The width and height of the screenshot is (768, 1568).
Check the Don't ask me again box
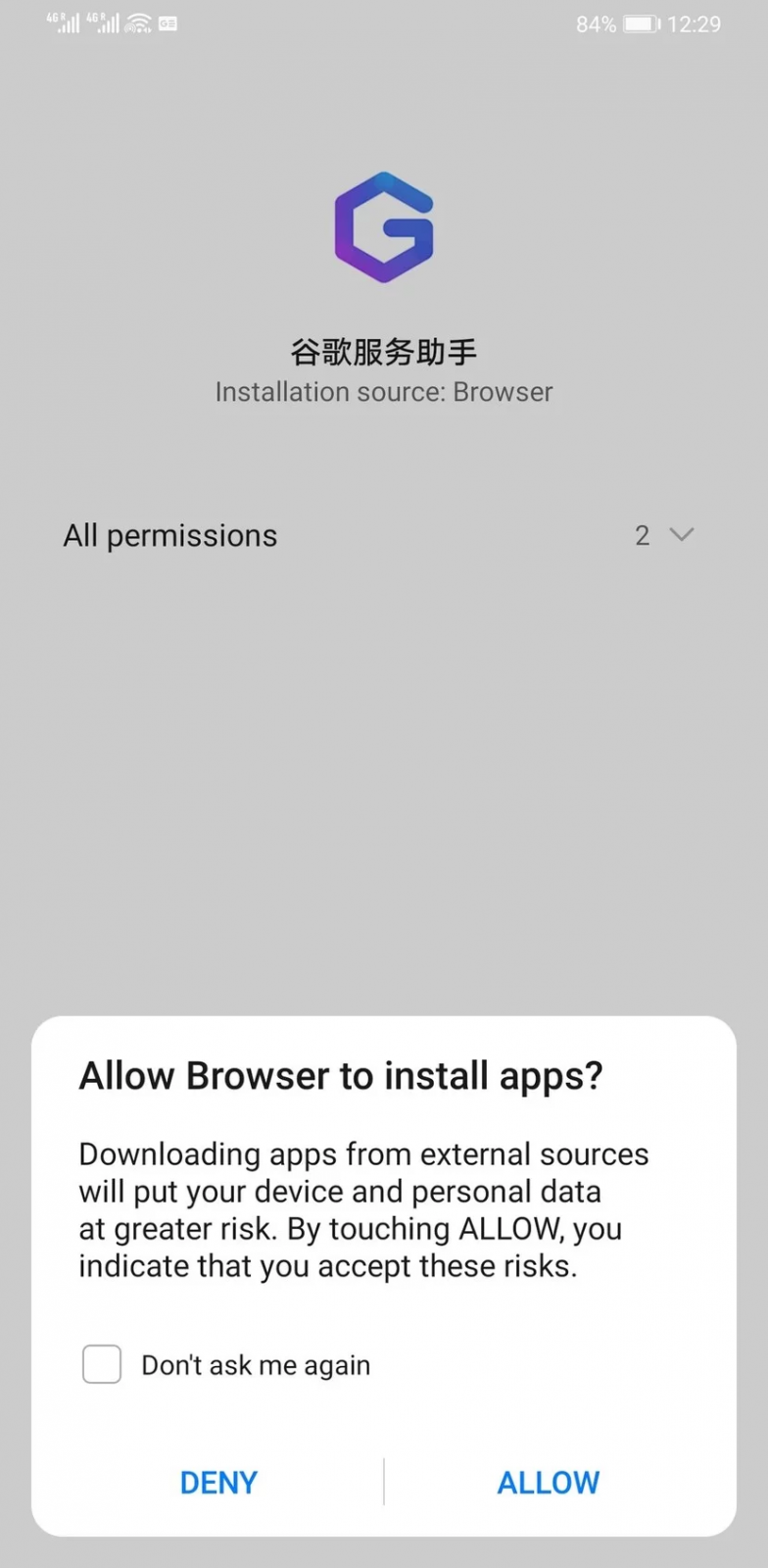pyautogui.click(x=102, y=1364)
